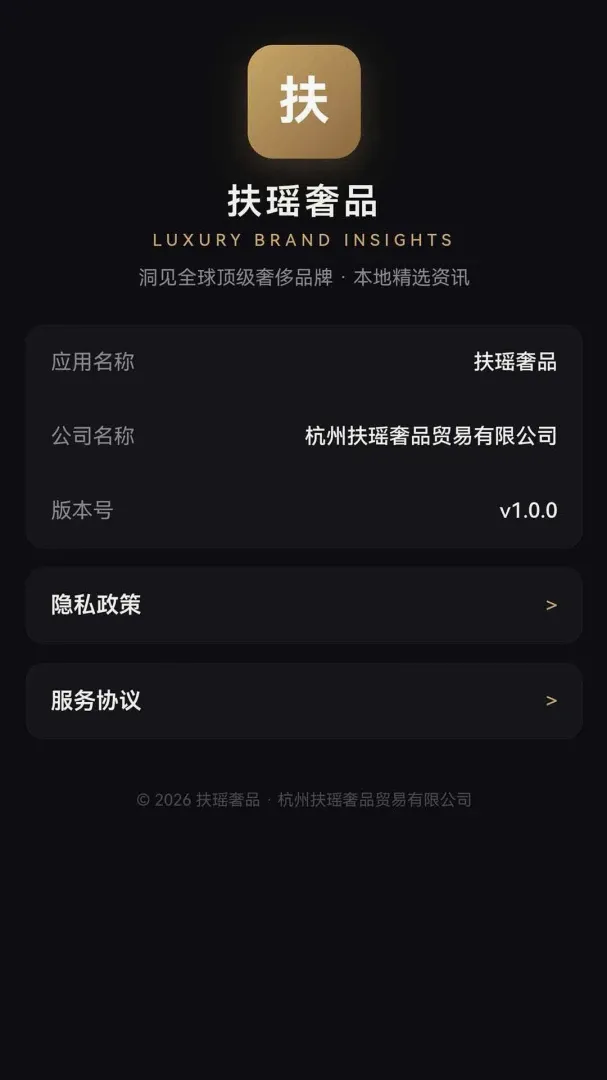This screenshot has height=1080, width=607.
Task: Open the 服务协议 row
Action: pyautogui.click(x=304, y=700)
